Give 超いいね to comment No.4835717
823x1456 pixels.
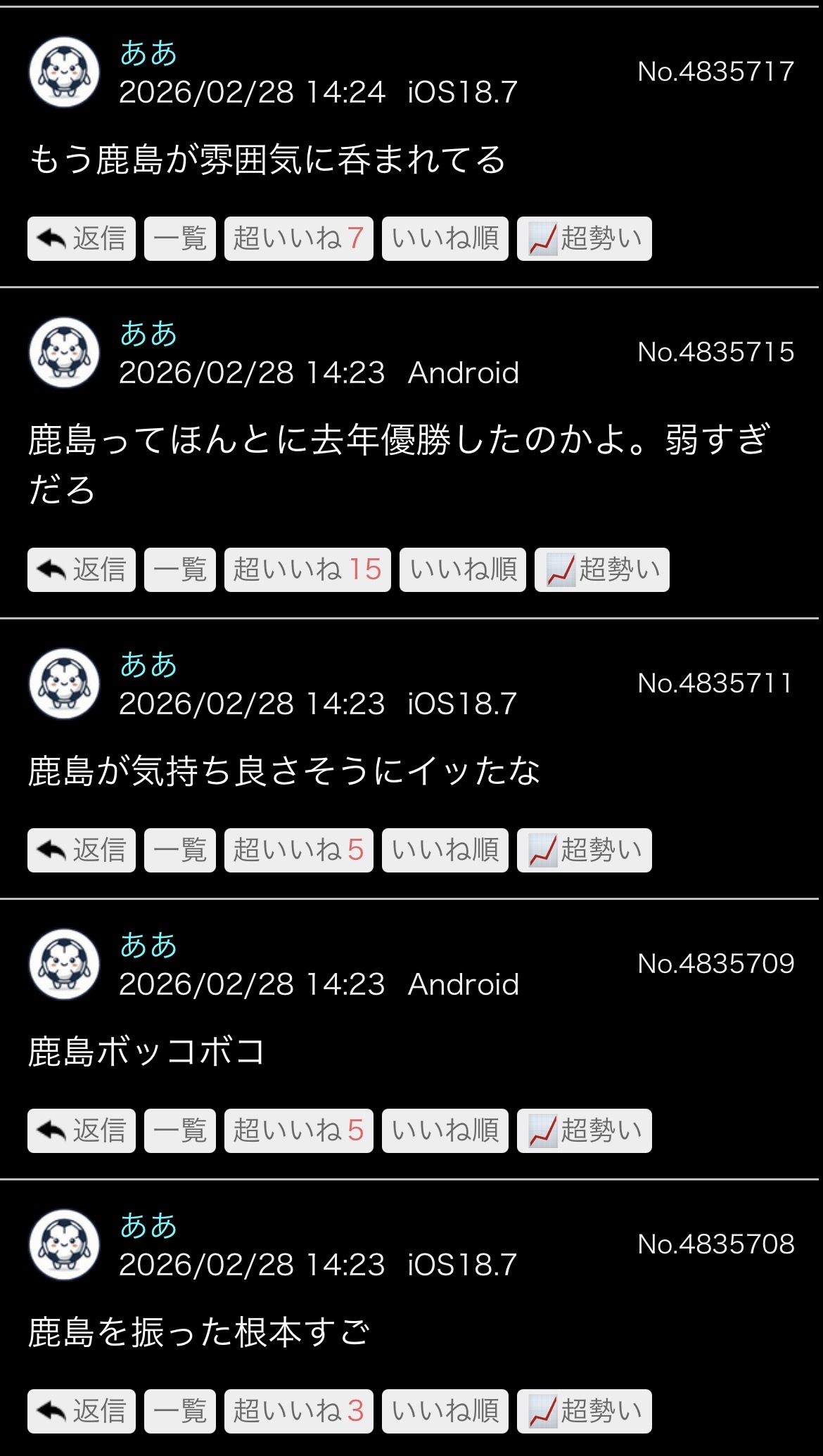298,239
